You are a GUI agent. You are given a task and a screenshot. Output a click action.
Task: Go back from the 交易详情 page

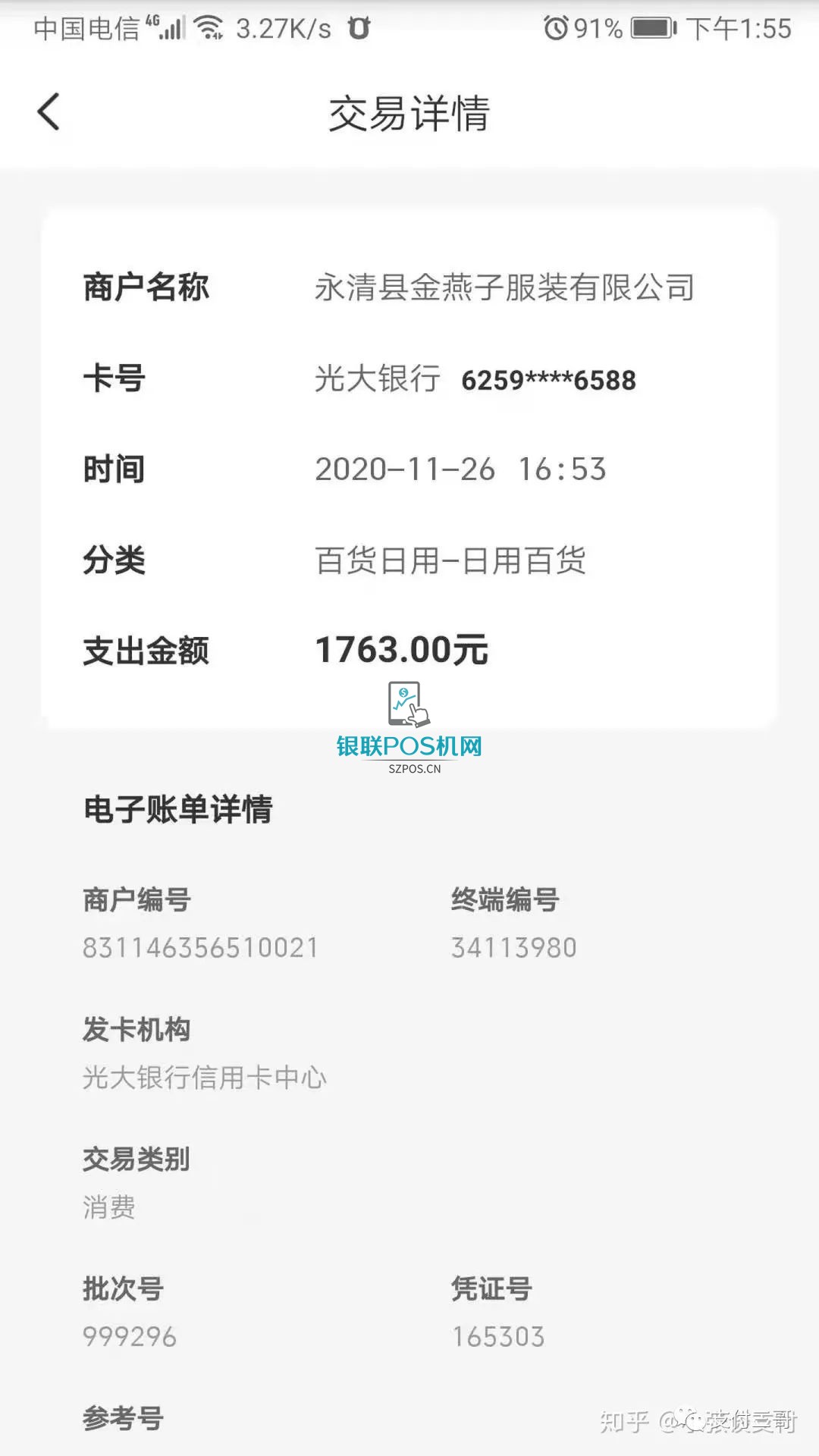49,112
